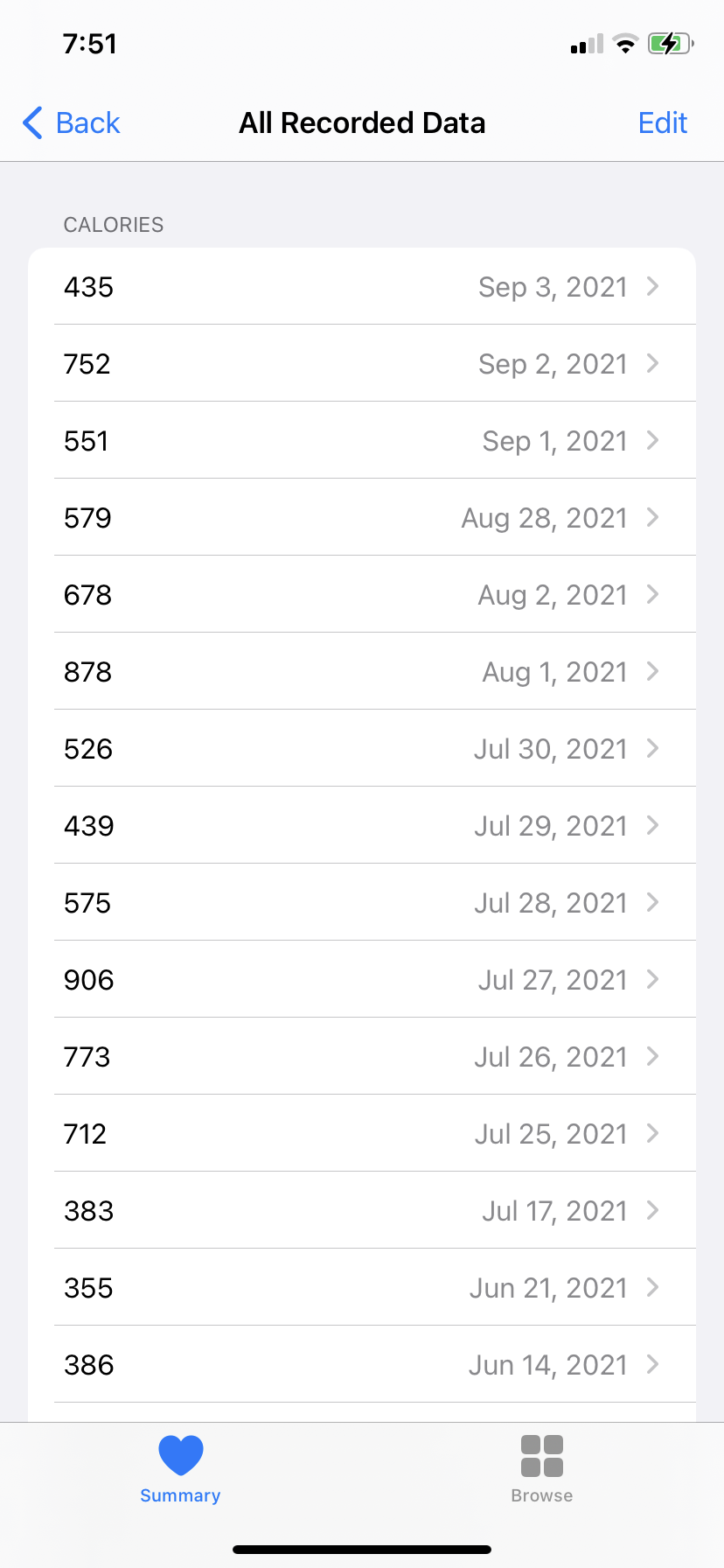Tap the Wi-Fi icon in status bar
Screen dimensions: 724x1568
point(625,43)
